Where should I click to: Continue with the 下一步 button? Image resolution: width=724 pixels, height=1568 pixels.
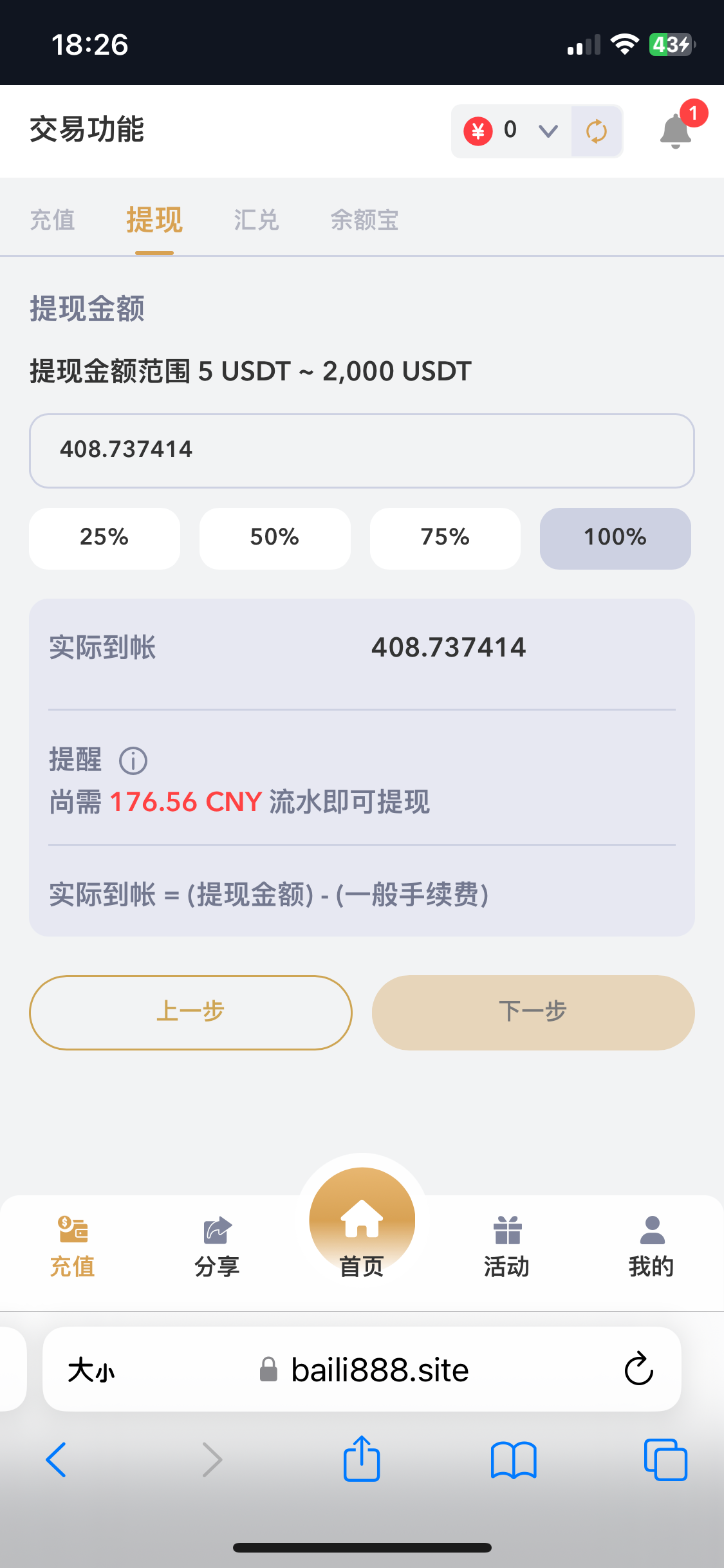[534, 1013]
